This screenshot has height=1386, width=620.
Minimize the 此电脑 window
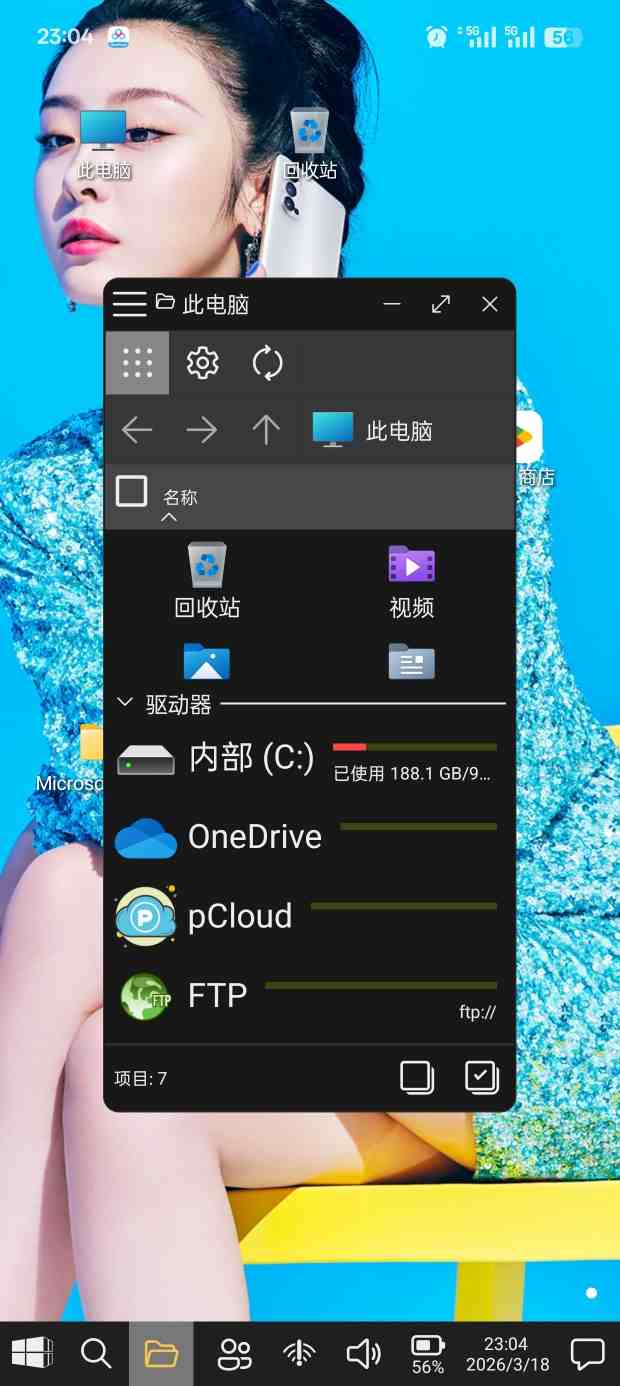(x=391, y=304)
